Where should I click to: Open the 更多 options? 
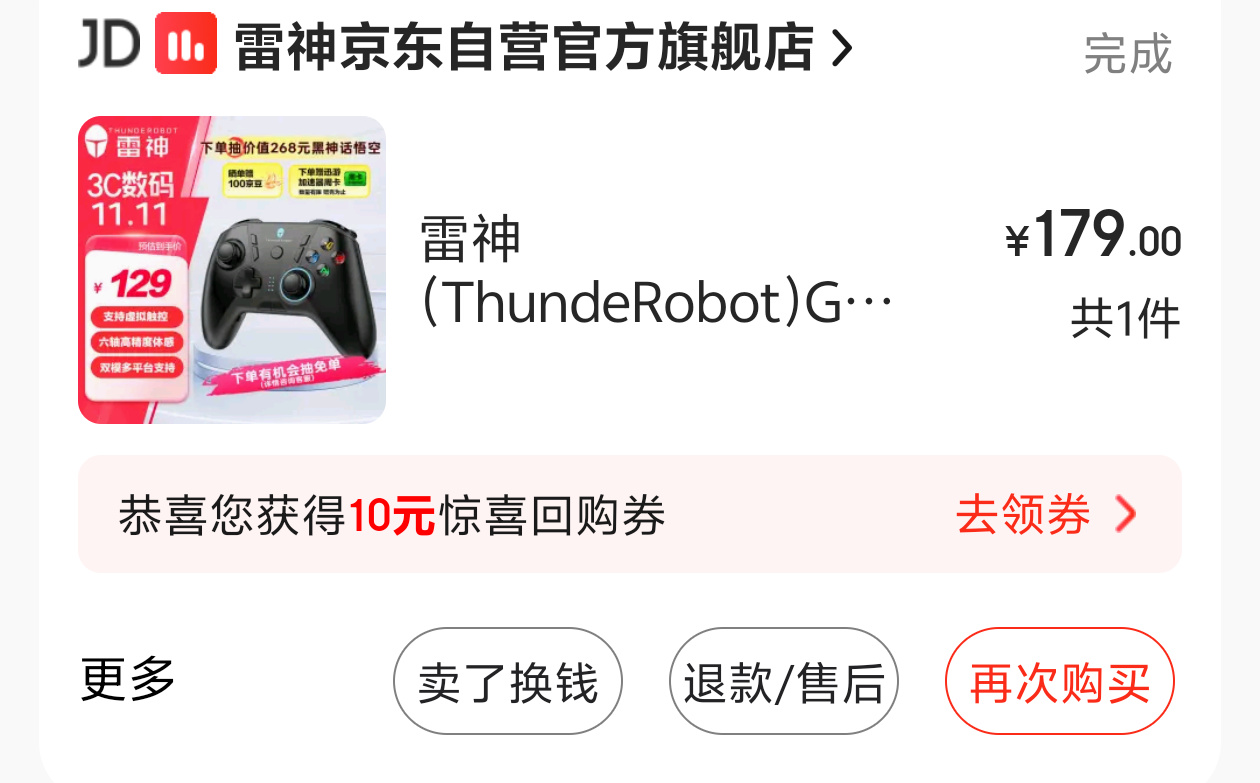point(128,681)
